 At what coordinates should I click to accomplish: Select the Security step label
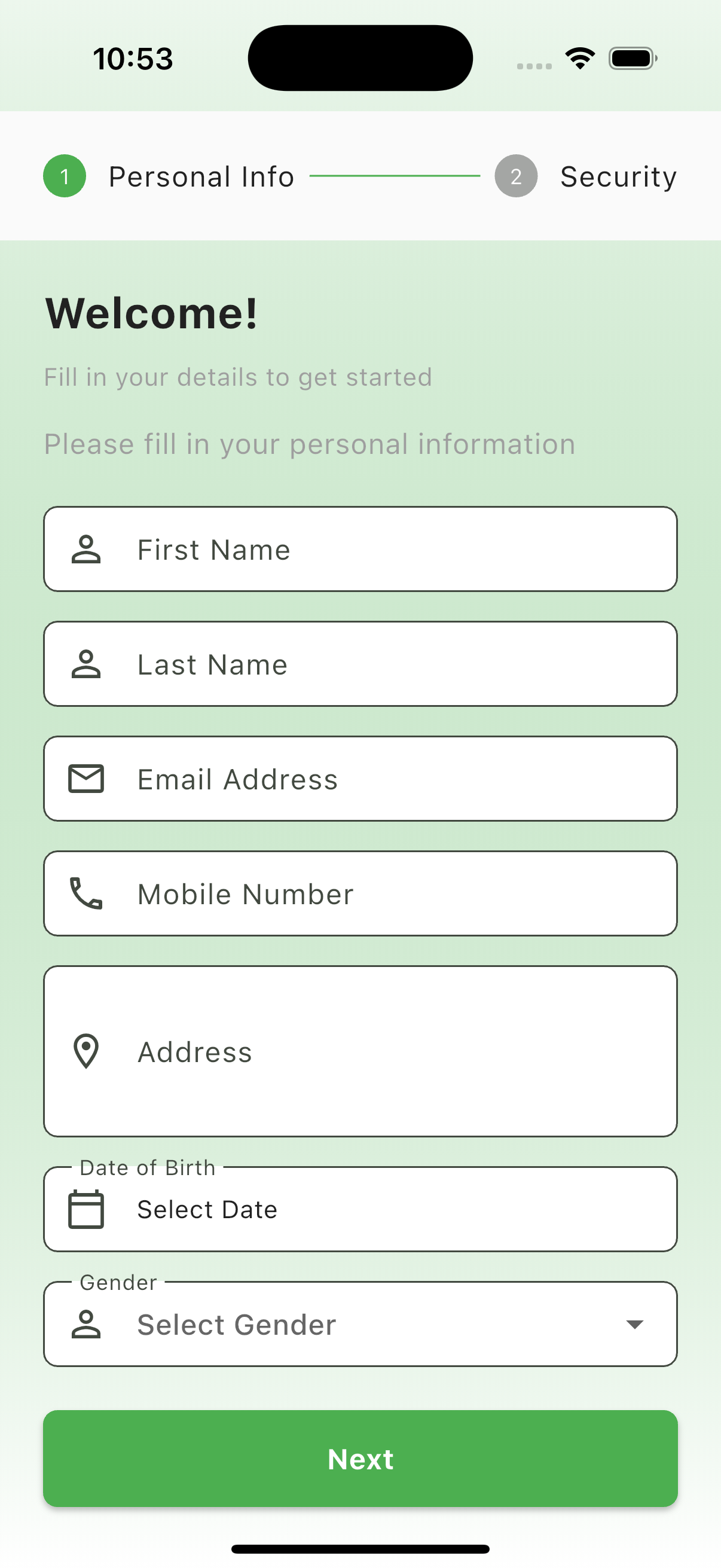point(619,176)
